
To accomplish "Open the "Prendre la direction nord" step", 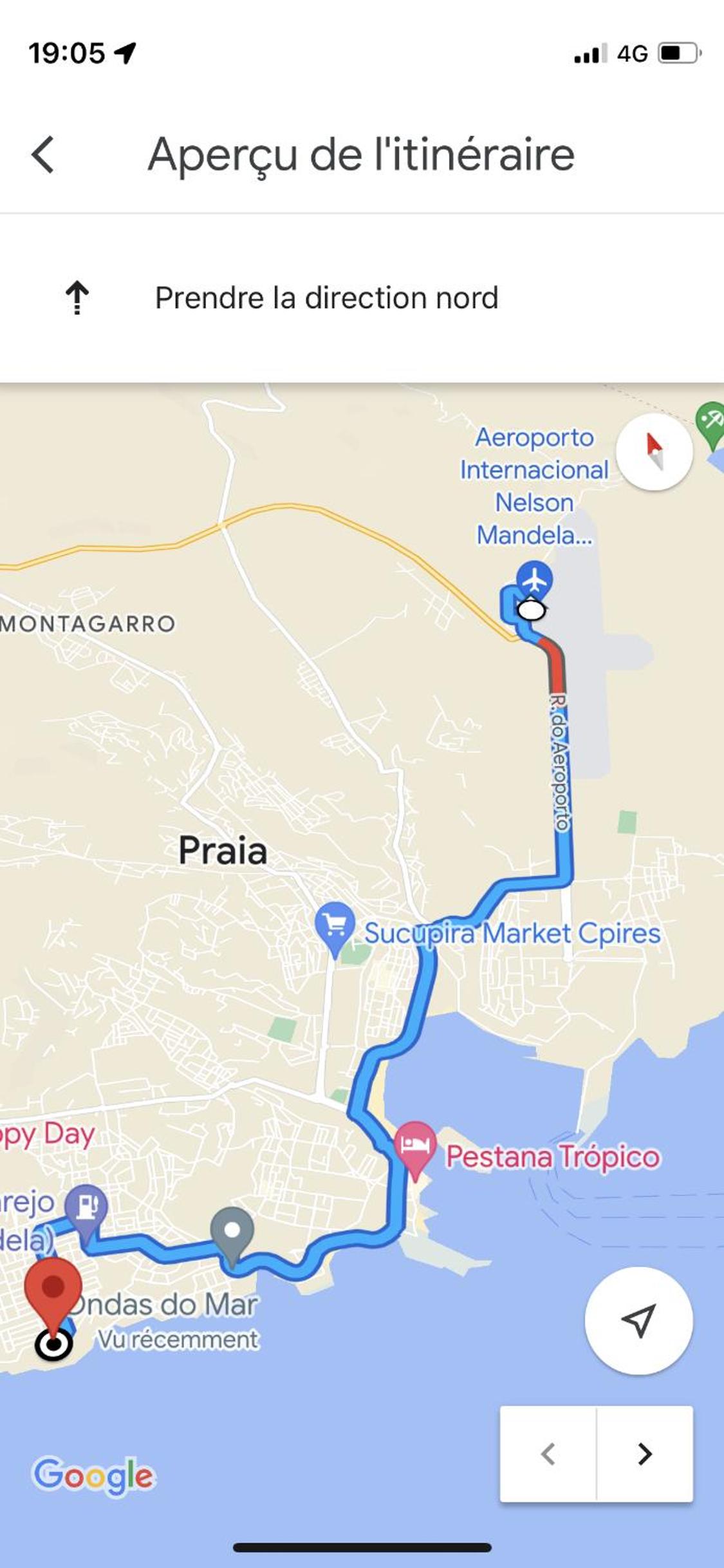I will 326,298.
